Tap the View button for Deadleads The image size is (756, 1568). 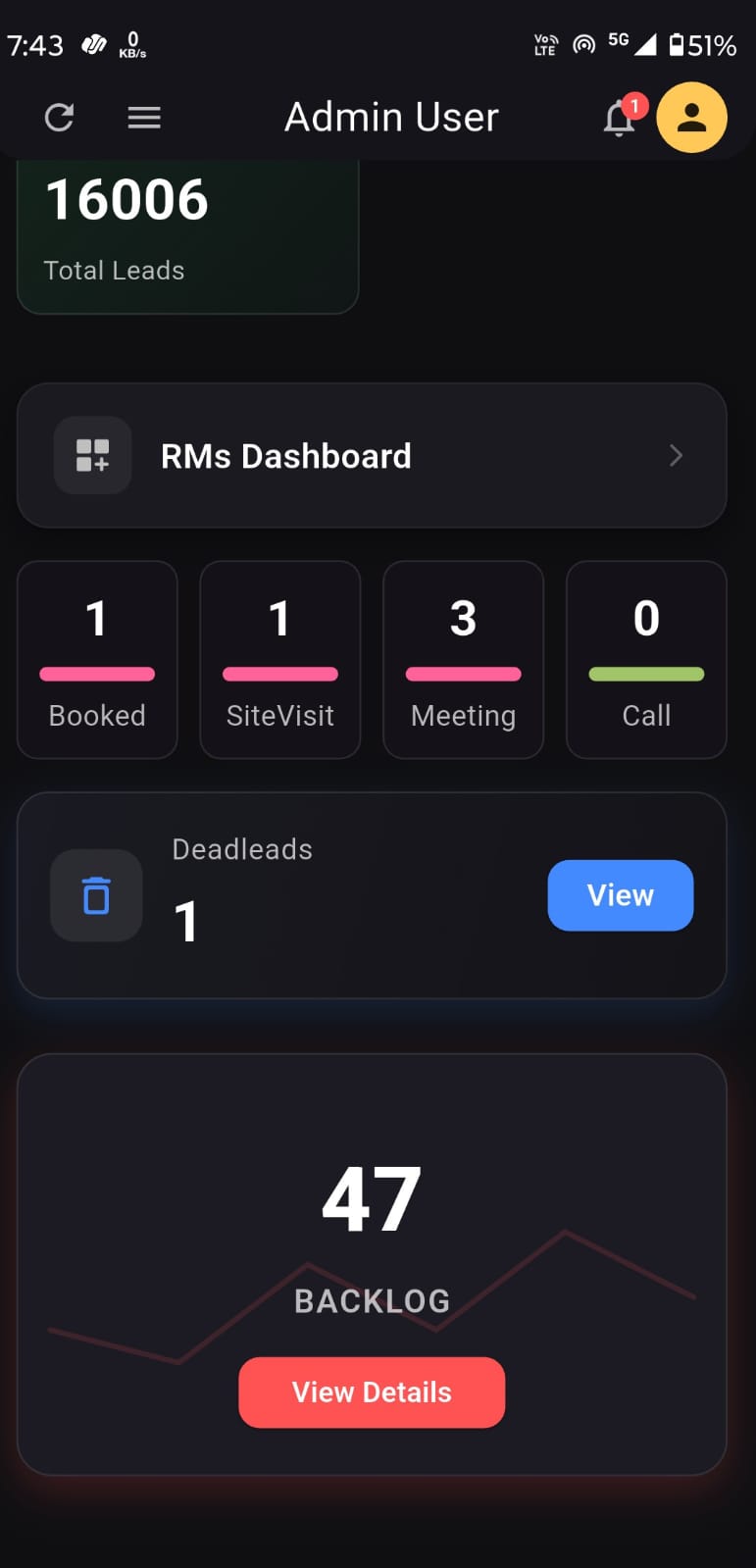click(620, 894)
